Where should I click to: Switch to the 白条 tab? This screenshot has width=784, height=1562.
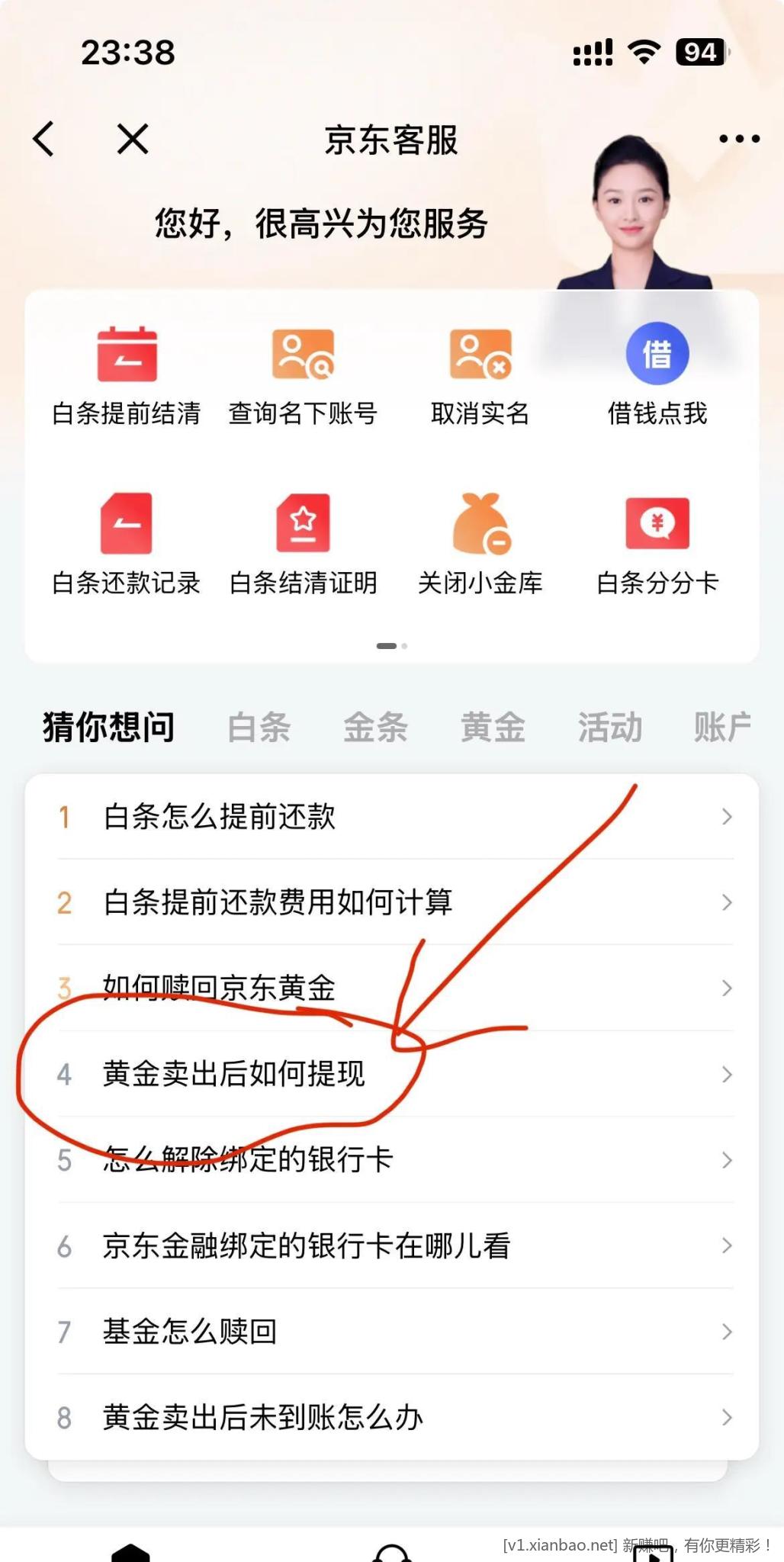tap(259, 727)
